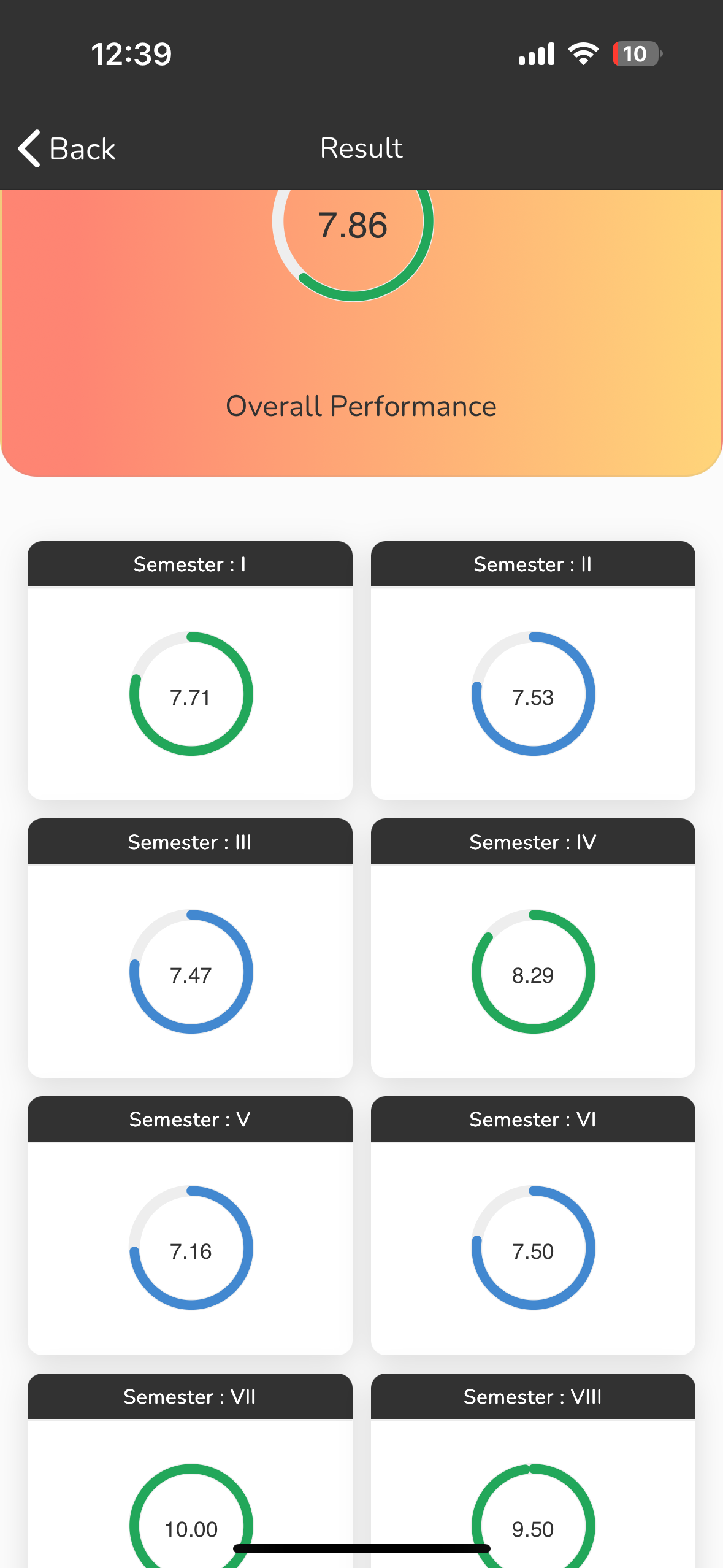Viewport: 723px width, 1568px height.
Task: Select the Semester : IV result card
Action: click(533, 948)
